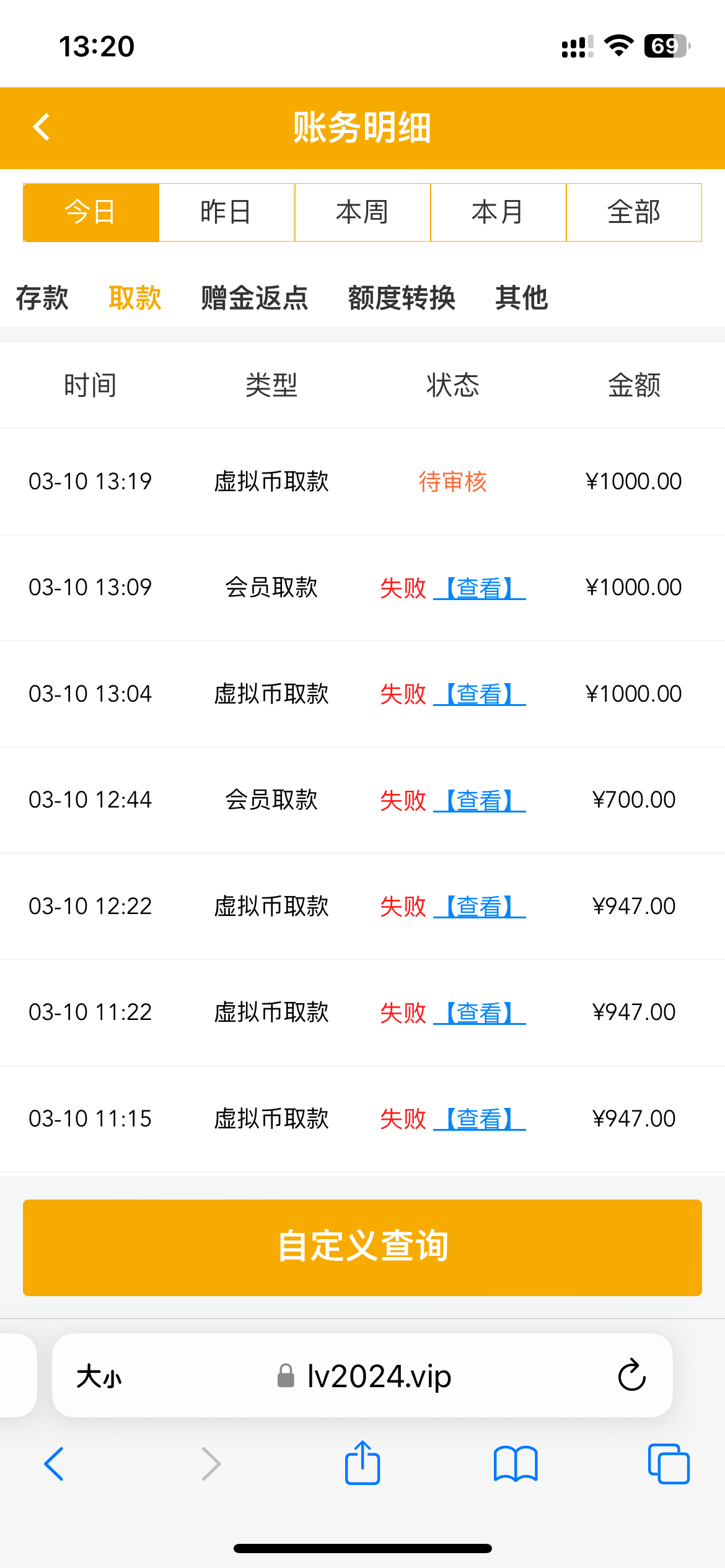The height and width of the screenshot is (1568, 725).
Task: Reload the lv2024.vip page
Action: point(630,1376)
